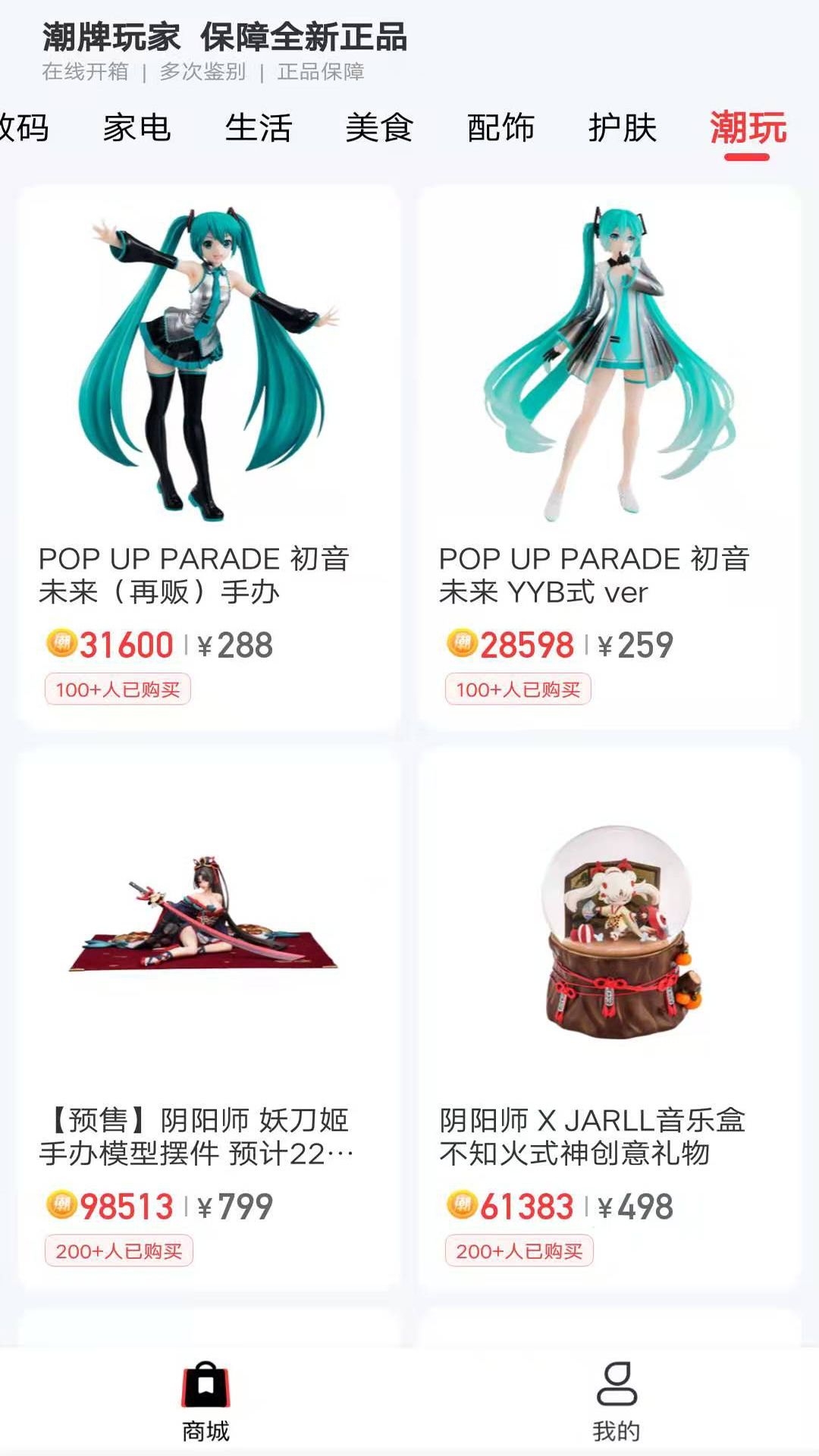Open POP UP PARADE 初音未来（再贩）手办 product

(209, 455)
